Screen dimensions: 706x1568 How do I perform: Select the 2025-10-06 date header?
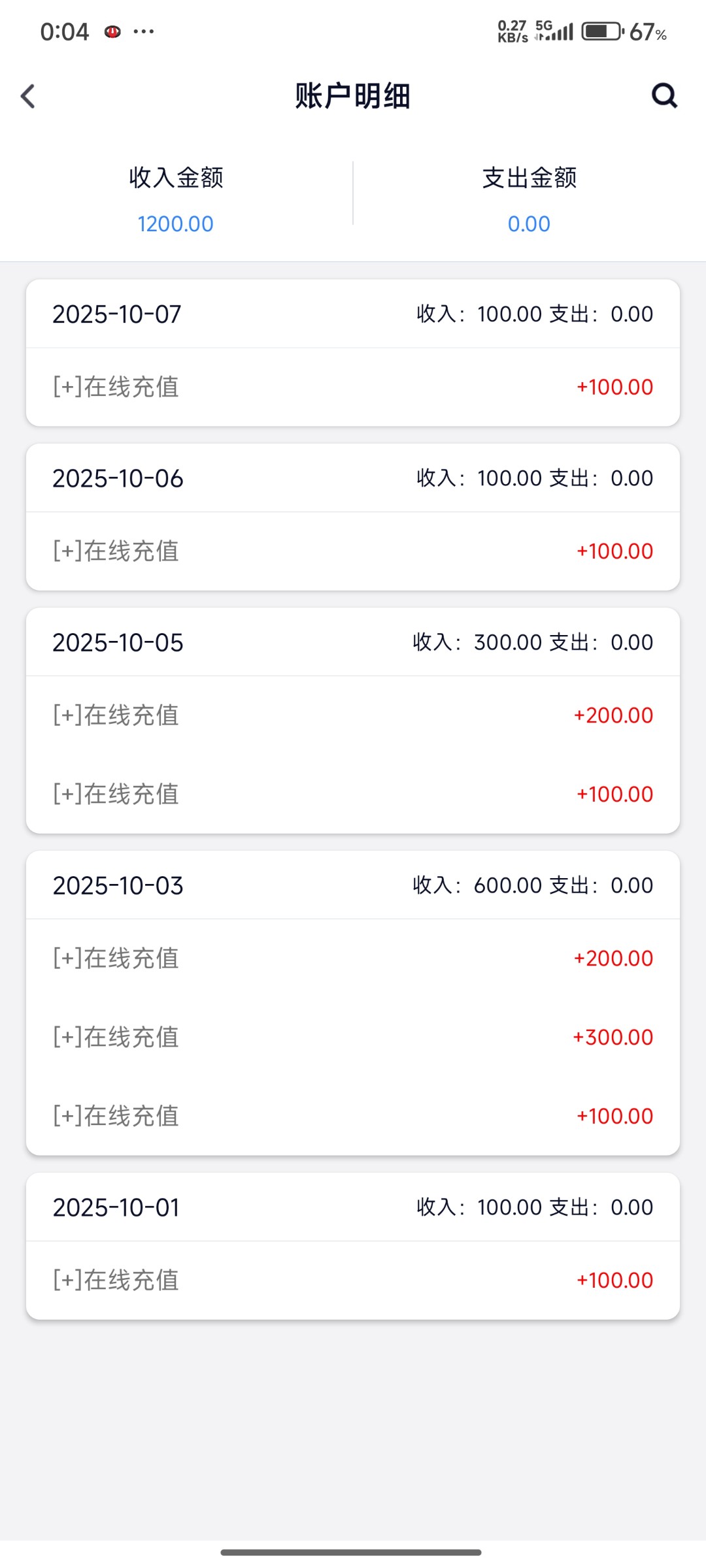[x=118, y=478]
